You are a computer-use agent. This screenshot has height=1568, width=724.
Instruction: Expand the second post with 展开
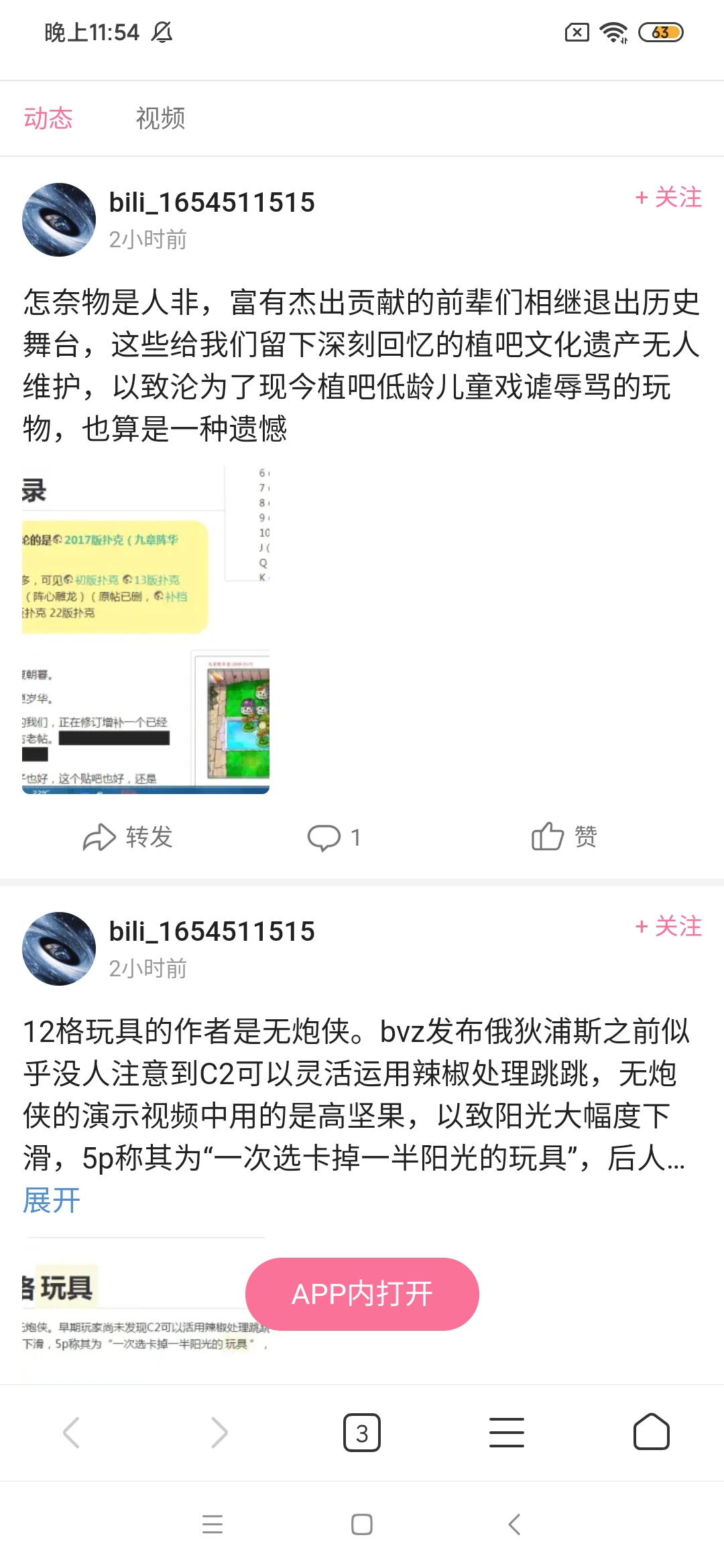[52, 1200]
